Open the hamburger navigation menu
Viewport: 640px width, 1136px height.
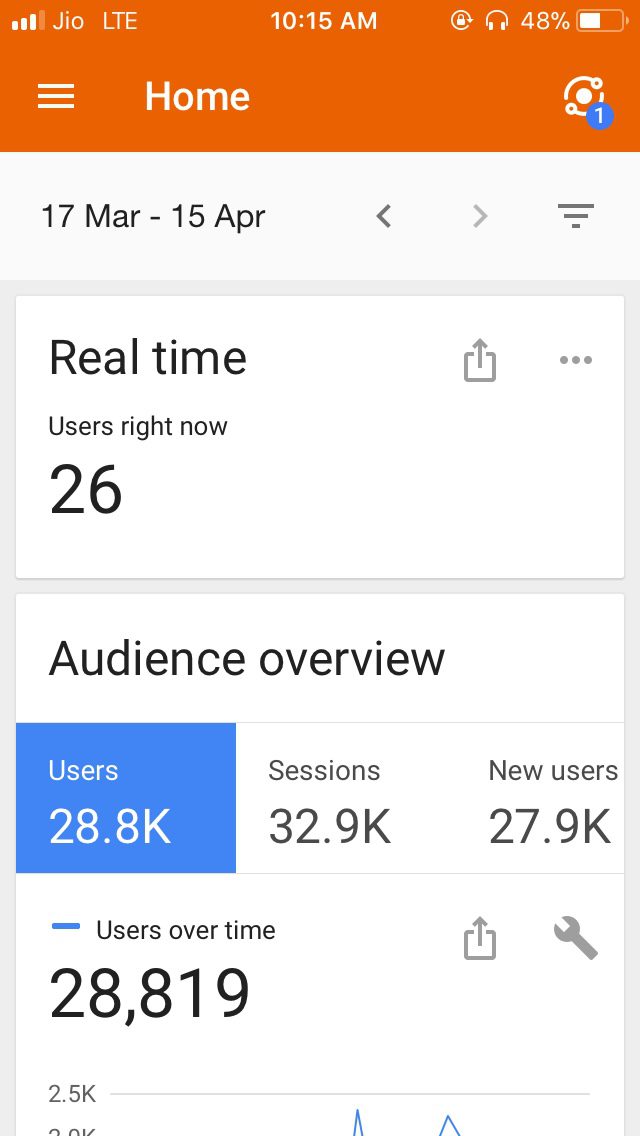[x=56, y=96]
